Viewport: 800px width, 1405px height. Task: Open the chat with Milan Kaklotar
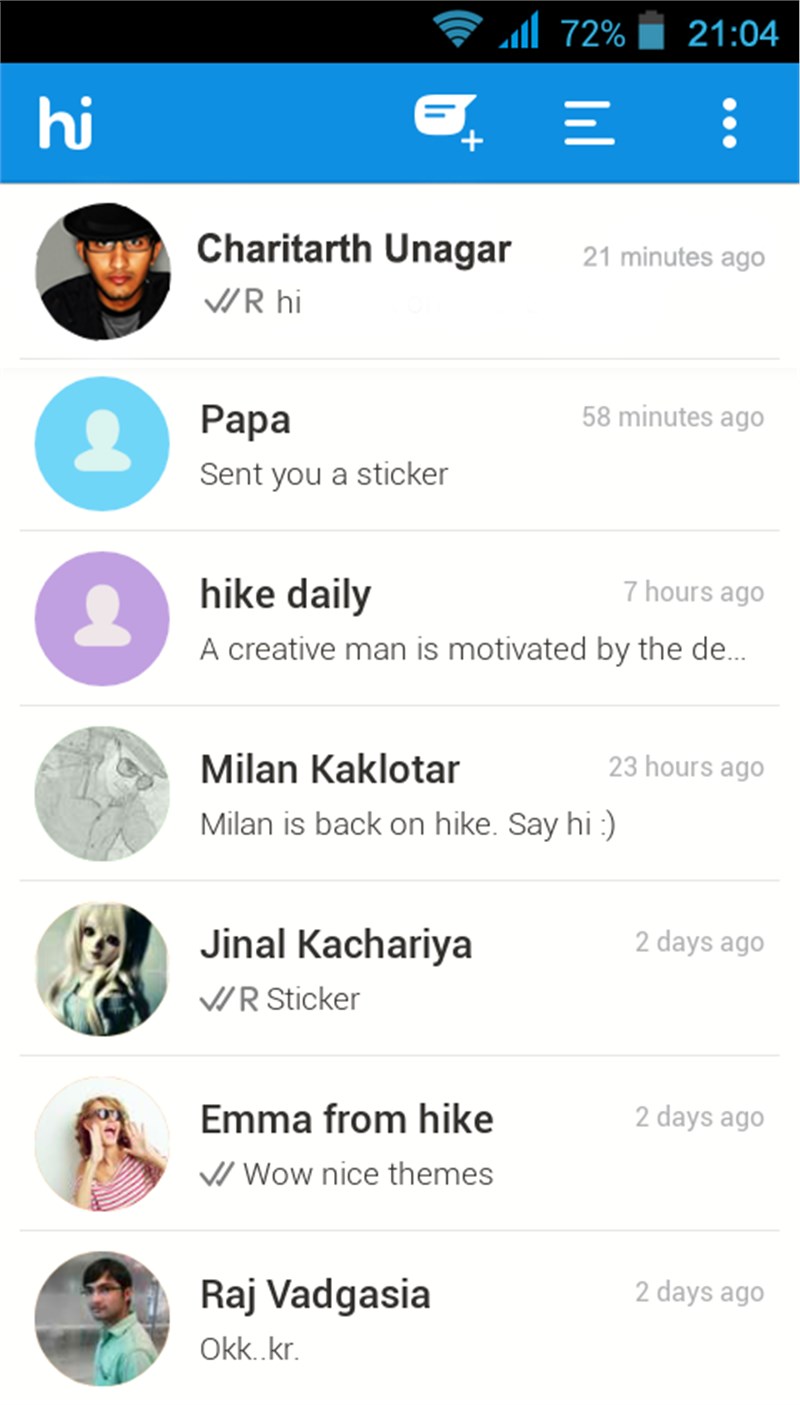(x=400, y=794)
